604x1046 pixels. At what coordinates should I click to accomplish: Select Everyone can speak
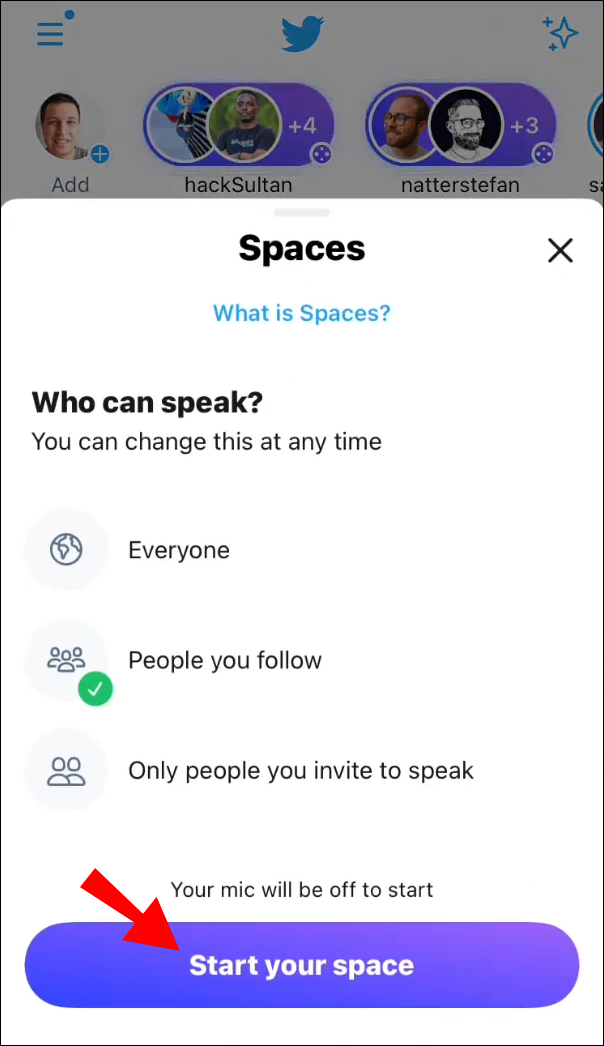(179, 550)
